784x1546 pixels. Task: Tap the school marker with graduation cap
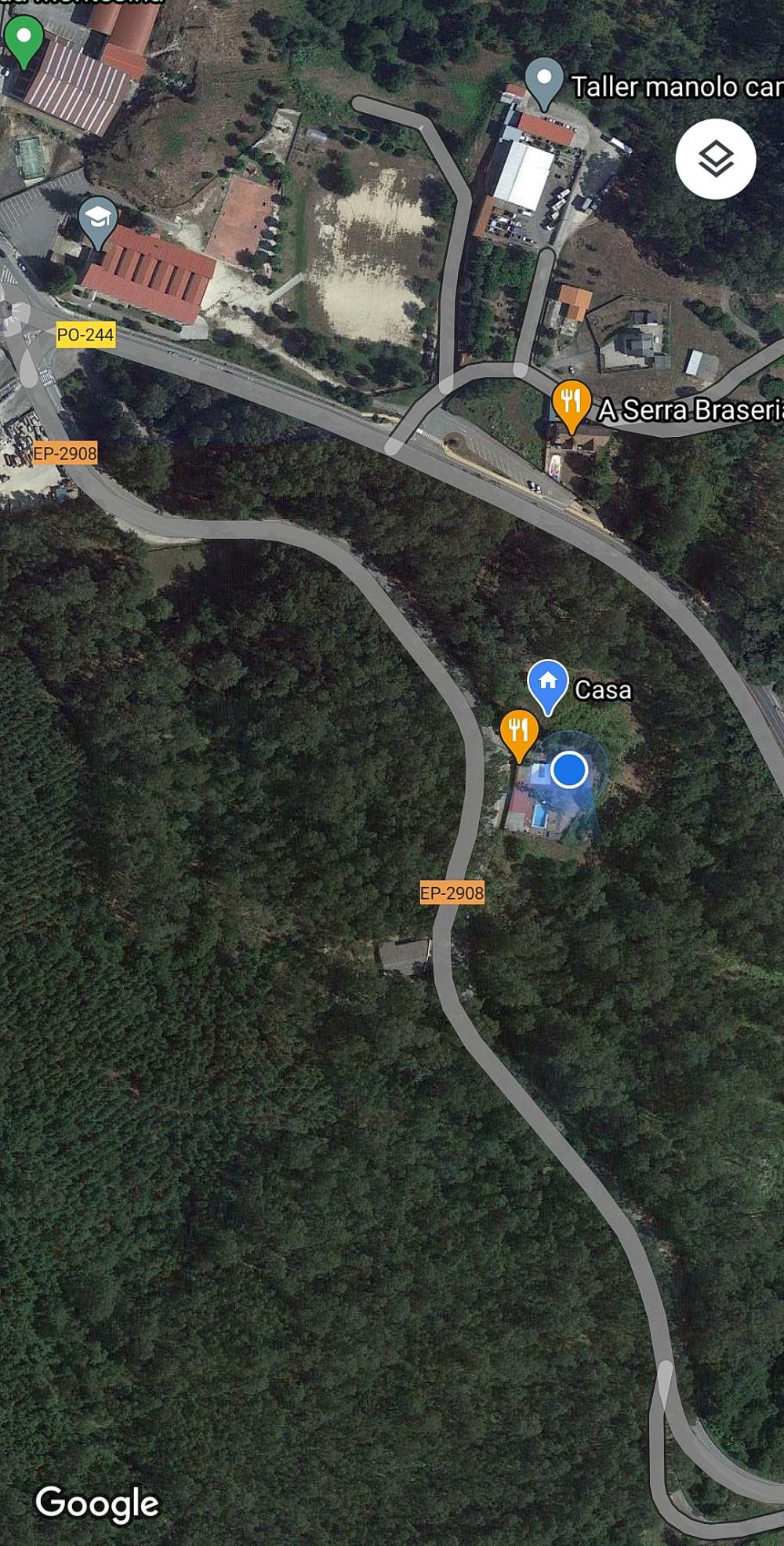point(98,219)
